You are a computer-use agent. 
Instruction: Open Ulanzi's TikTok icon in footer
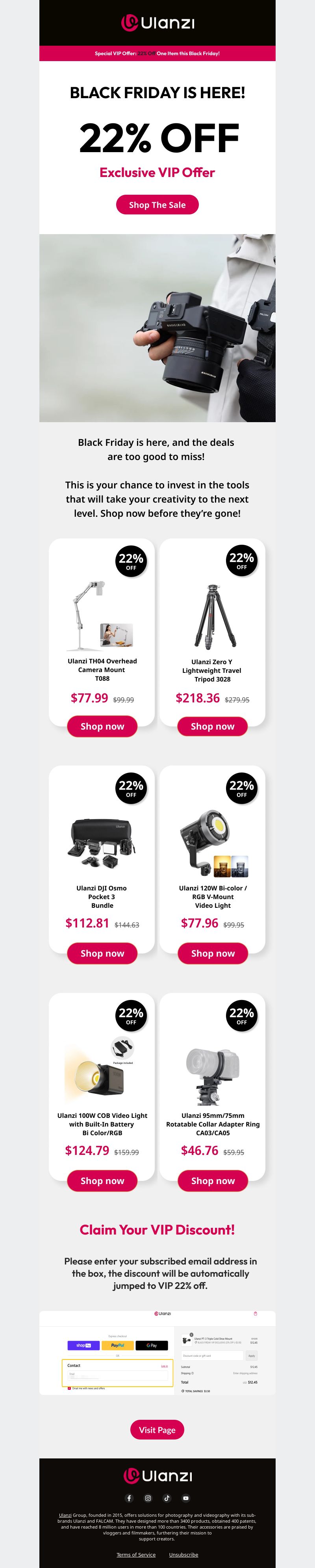[x=167, y=1497]
